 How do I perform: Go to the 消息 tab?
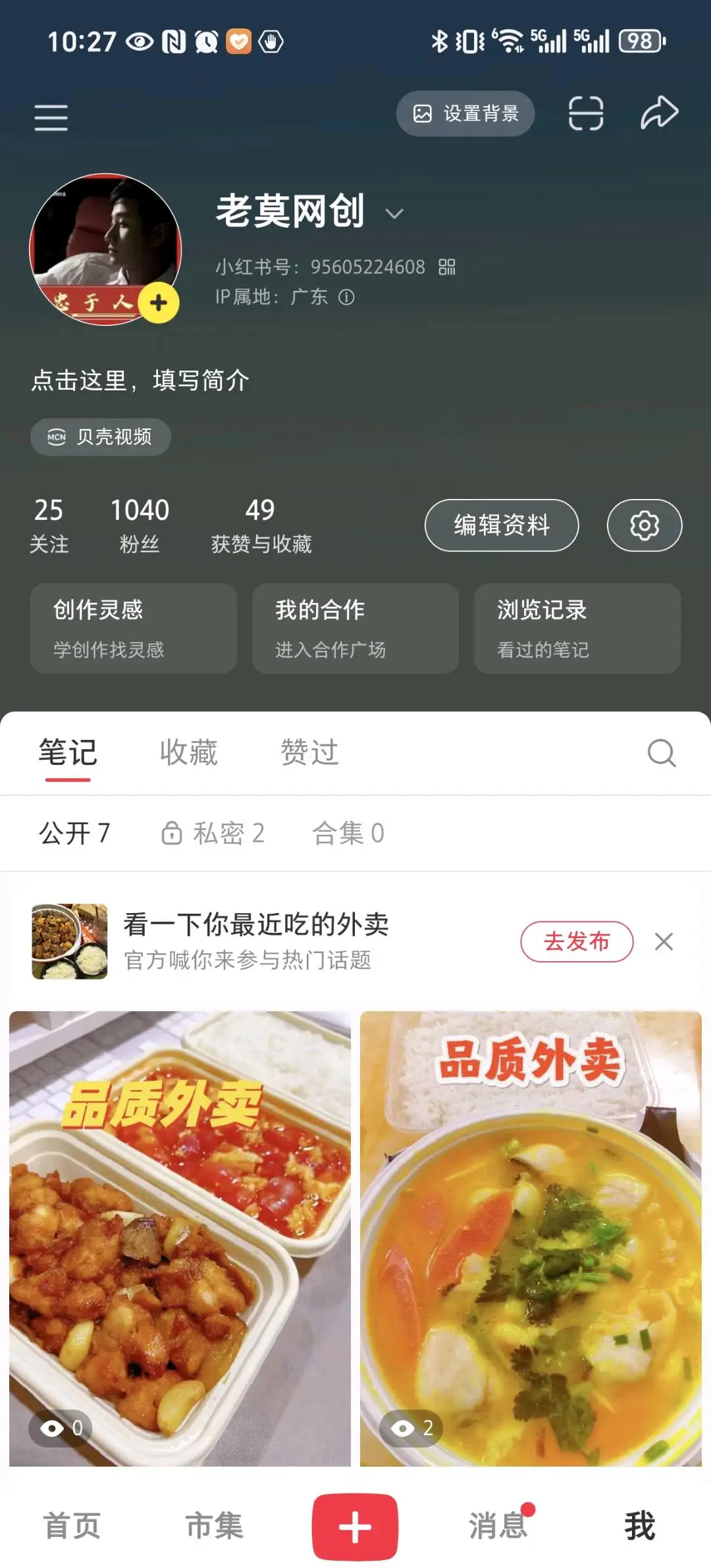click(498, 1525)
